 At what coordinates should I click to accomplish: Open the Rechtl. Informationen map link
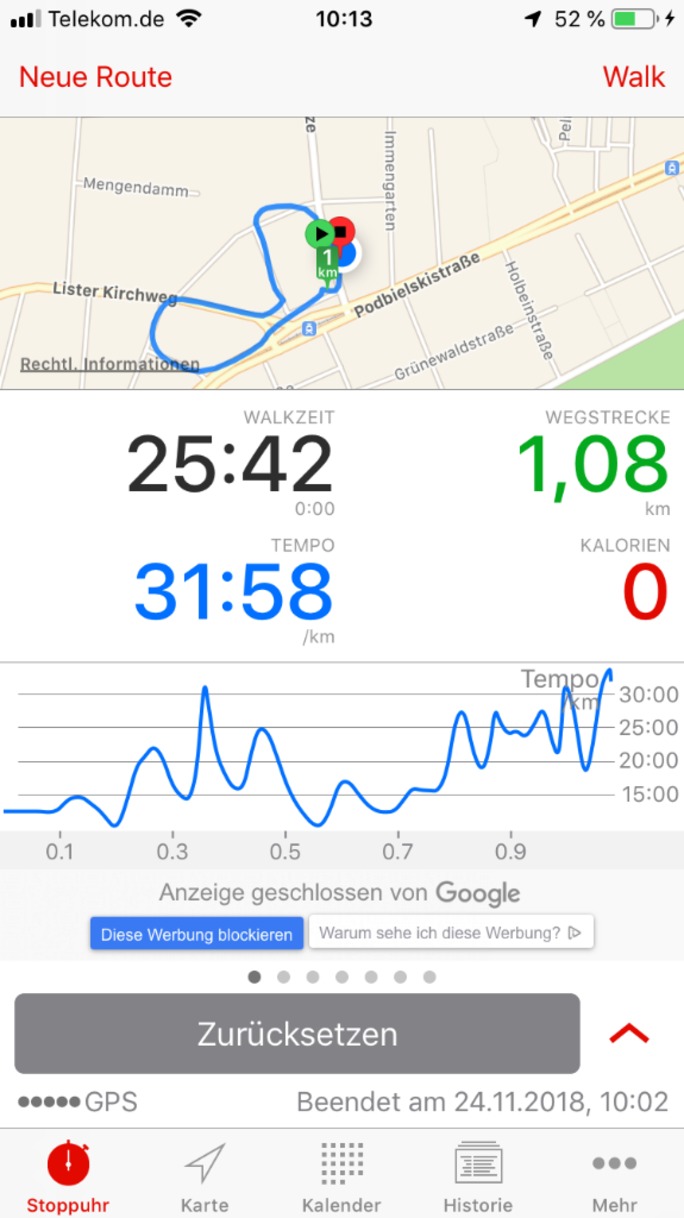pyautogui.click(x=110, y=364)
